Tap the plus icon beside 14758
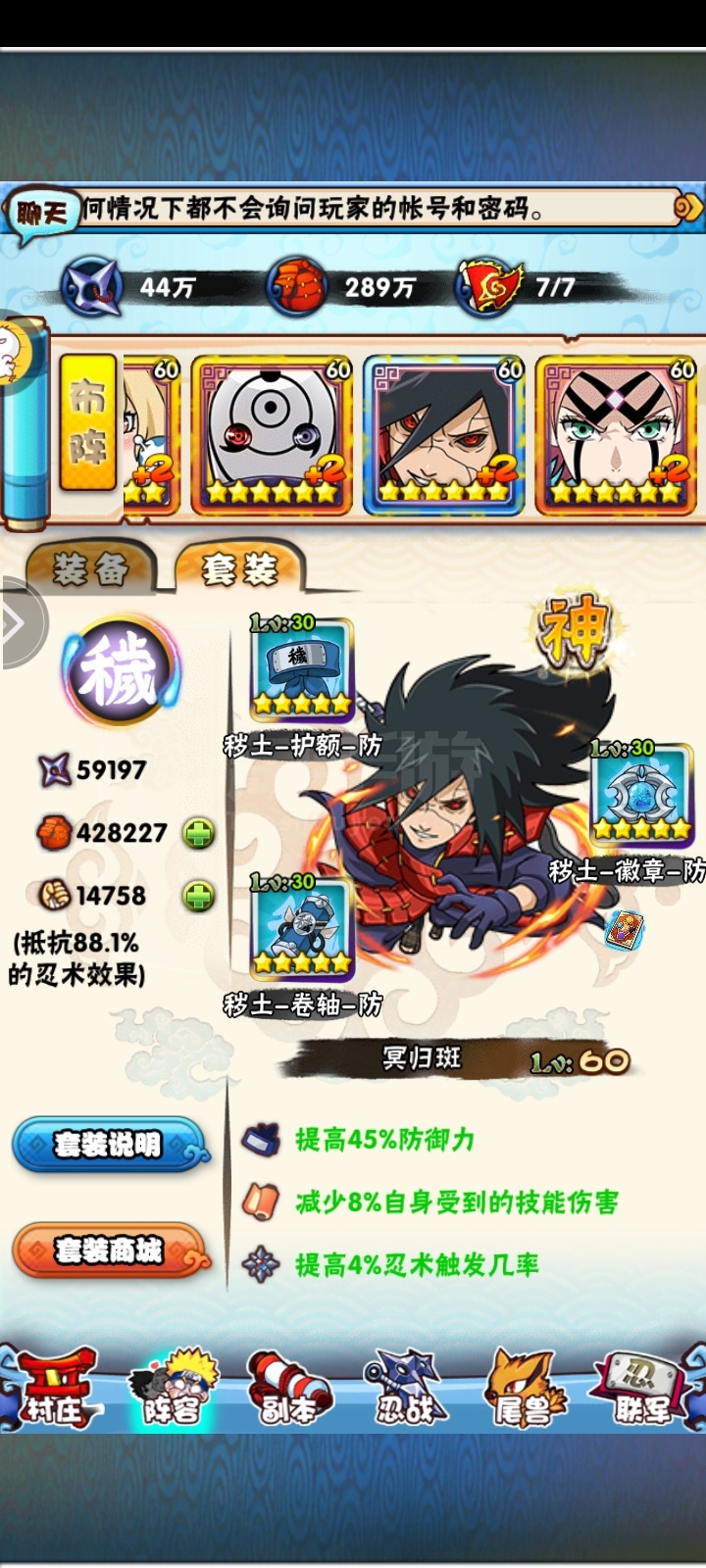The image size is (706, 1568). [x=199, y=896]
